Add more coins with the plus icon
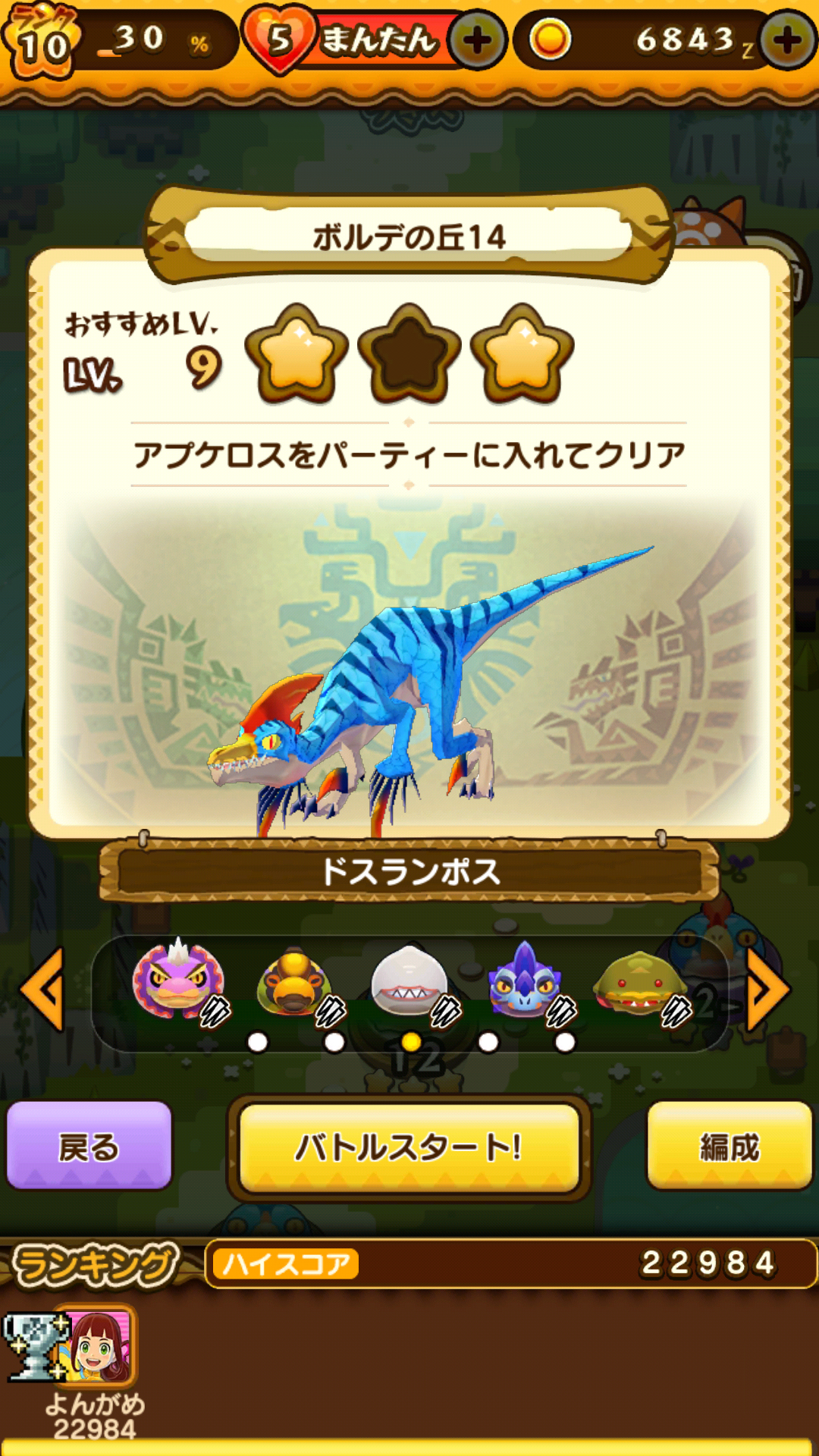819x1456 pixels. click(x=788, y=41)
